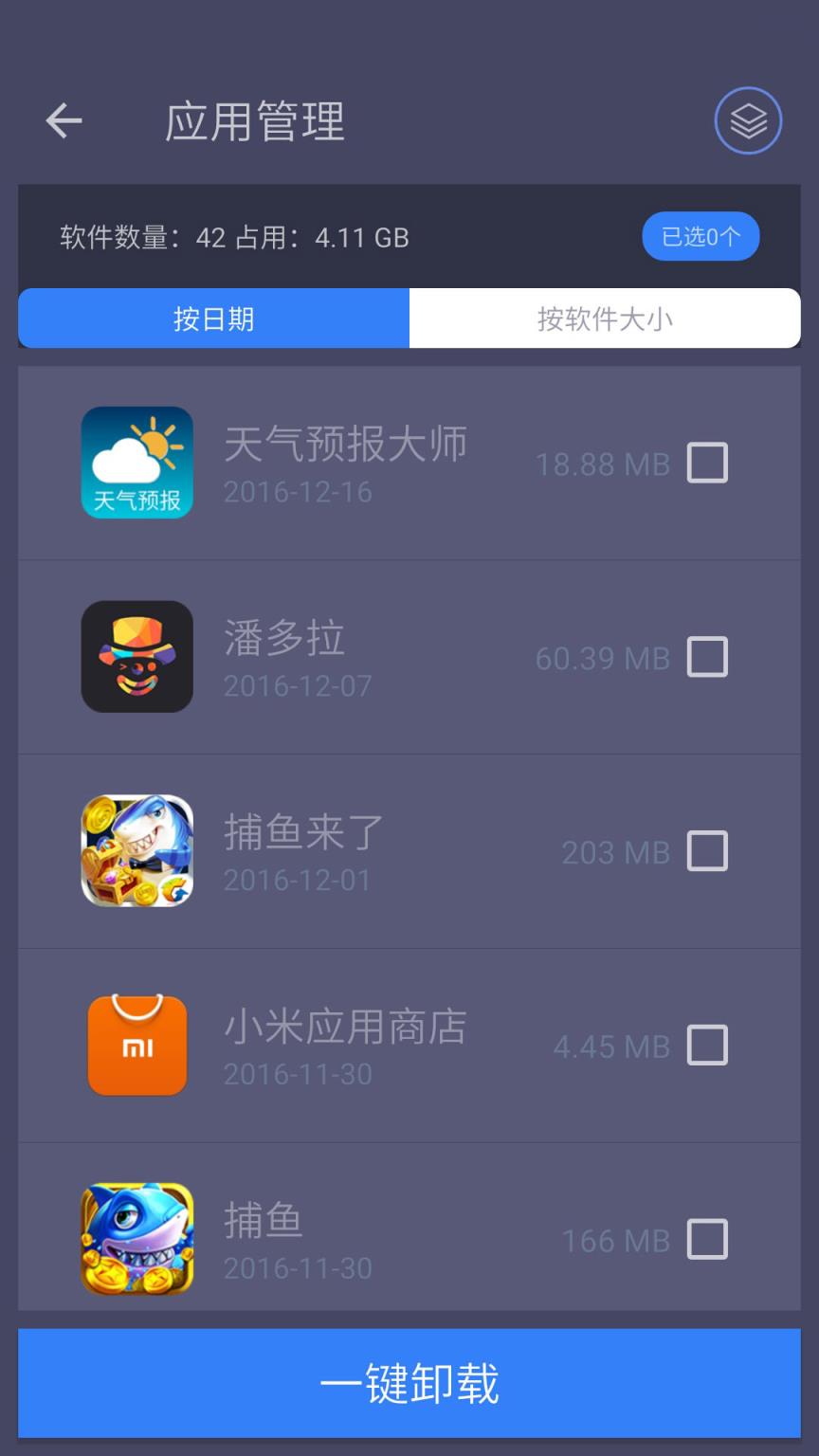Screen dimensions: 819x1456
Task: Switch to the 按软件大小 sorting tab
Action: click(x=604, y=318)
